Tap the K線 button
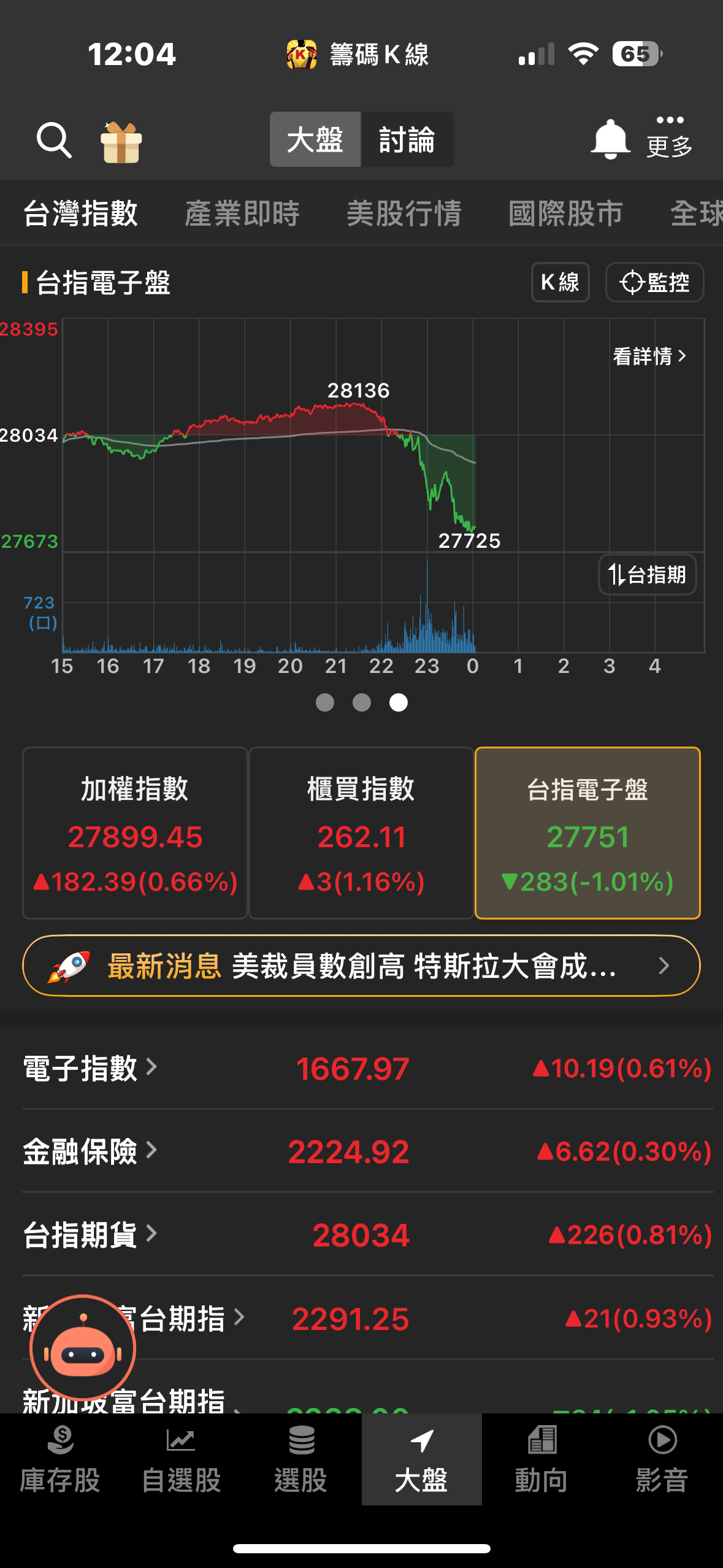The image size is (723, 1568). click(x=560, y=282)
